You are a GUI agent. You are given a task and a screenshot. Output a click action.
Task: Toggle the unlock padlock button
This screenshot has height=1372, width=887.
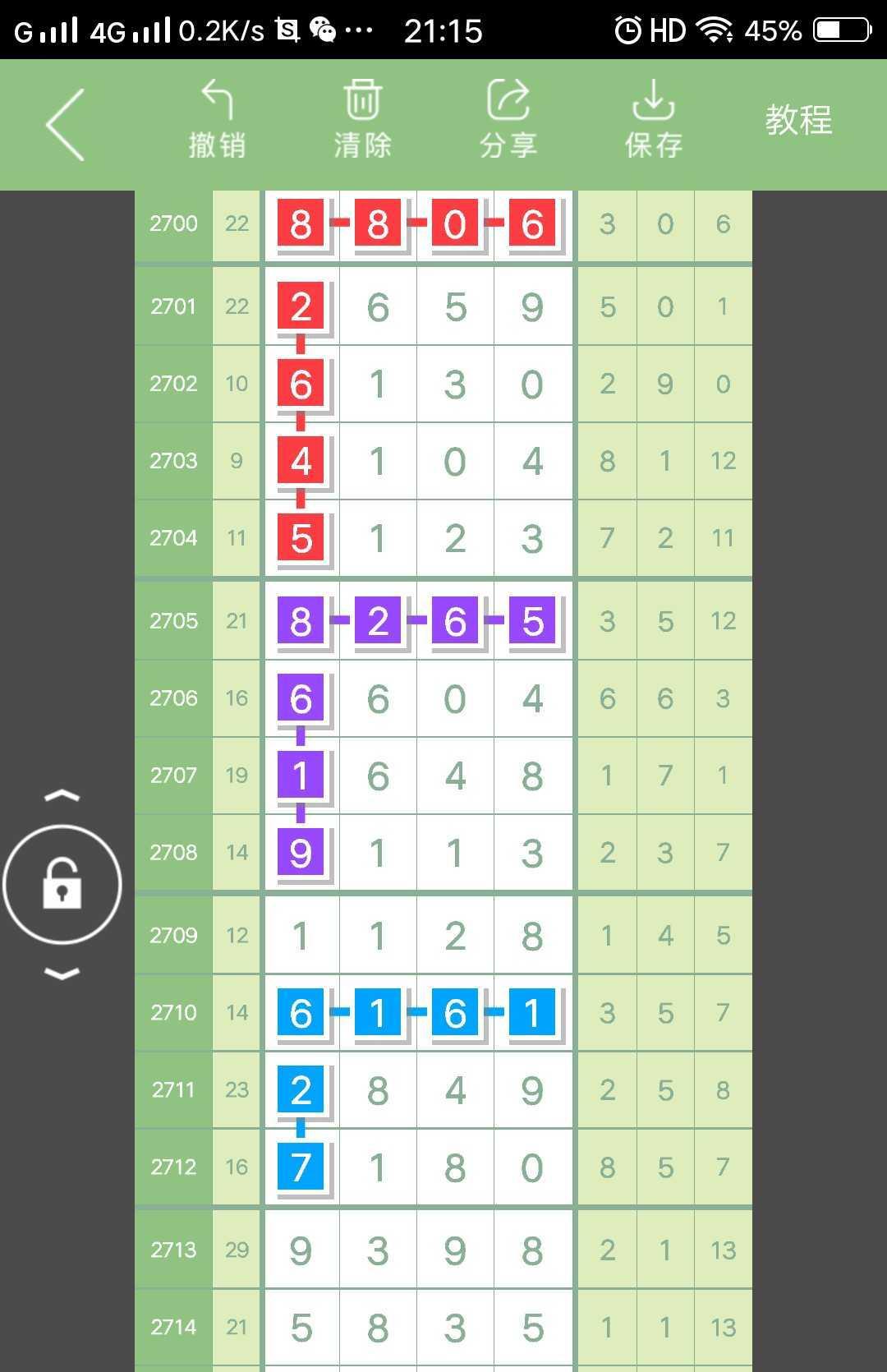click(x=62, y=885)
